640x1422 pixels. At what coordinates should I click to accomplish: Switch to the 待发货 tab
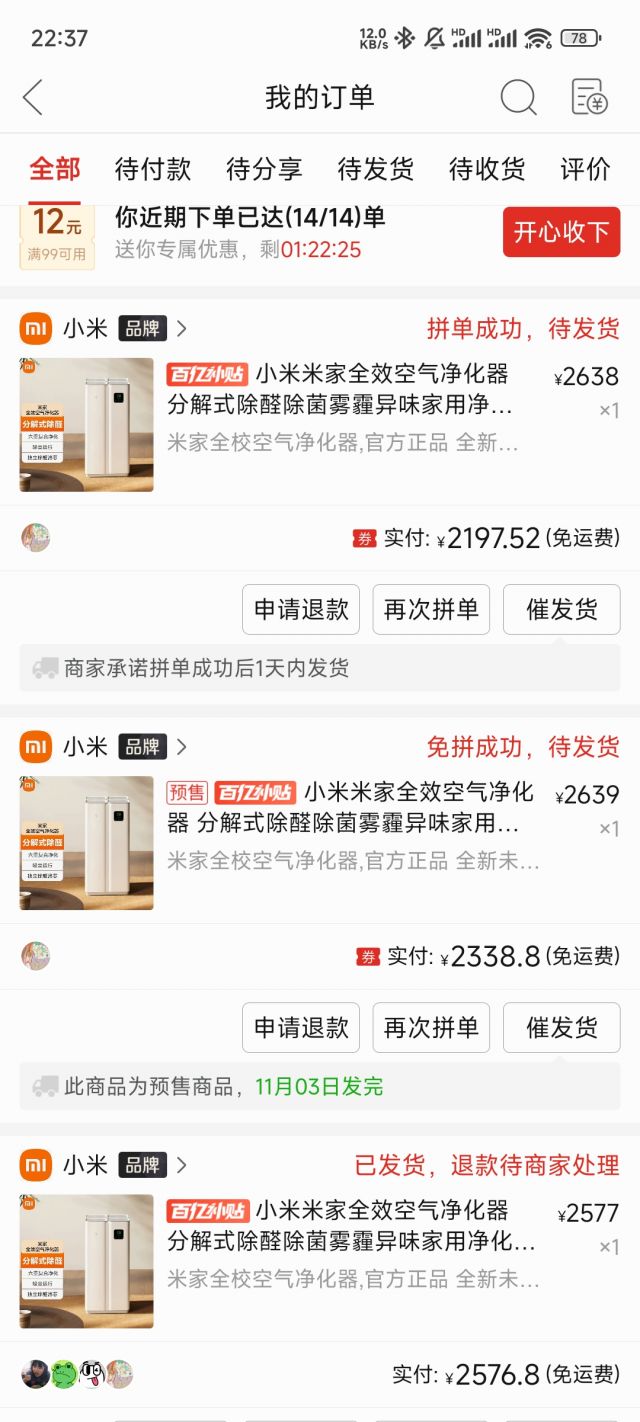click(375, 169)
